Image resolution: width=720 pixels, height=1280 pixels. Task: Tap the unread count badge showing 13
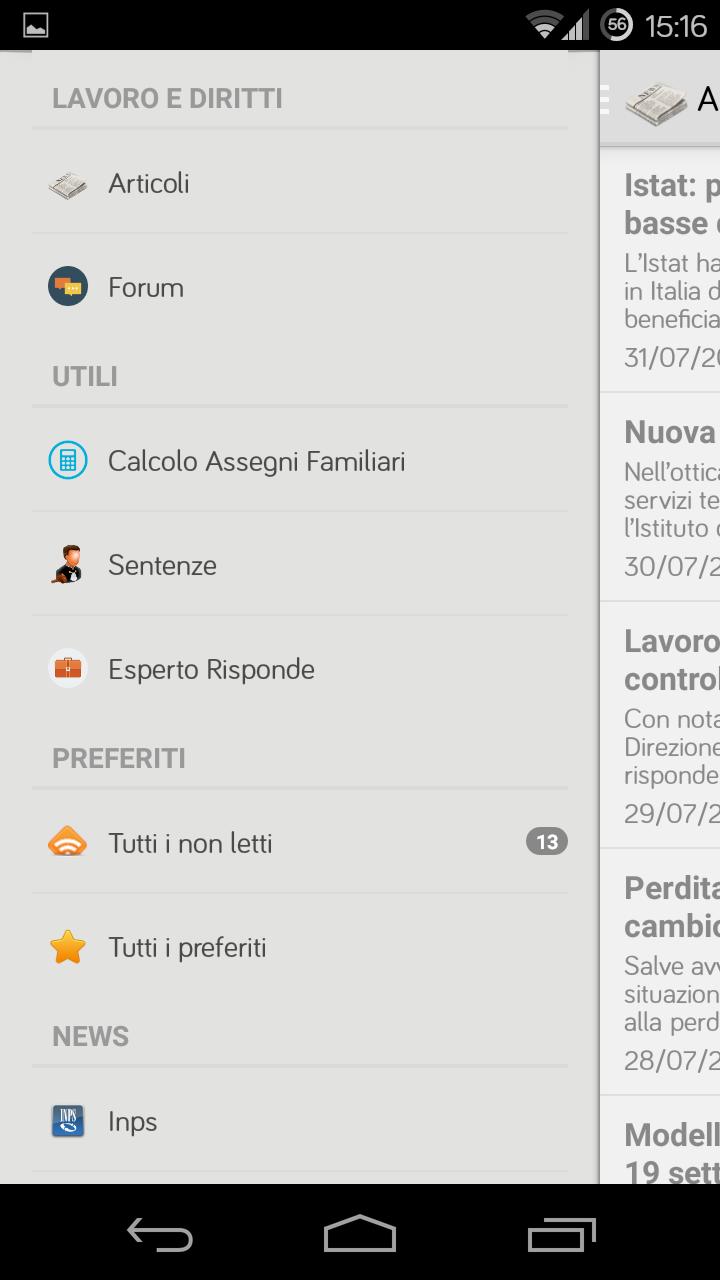pos(547,842)
